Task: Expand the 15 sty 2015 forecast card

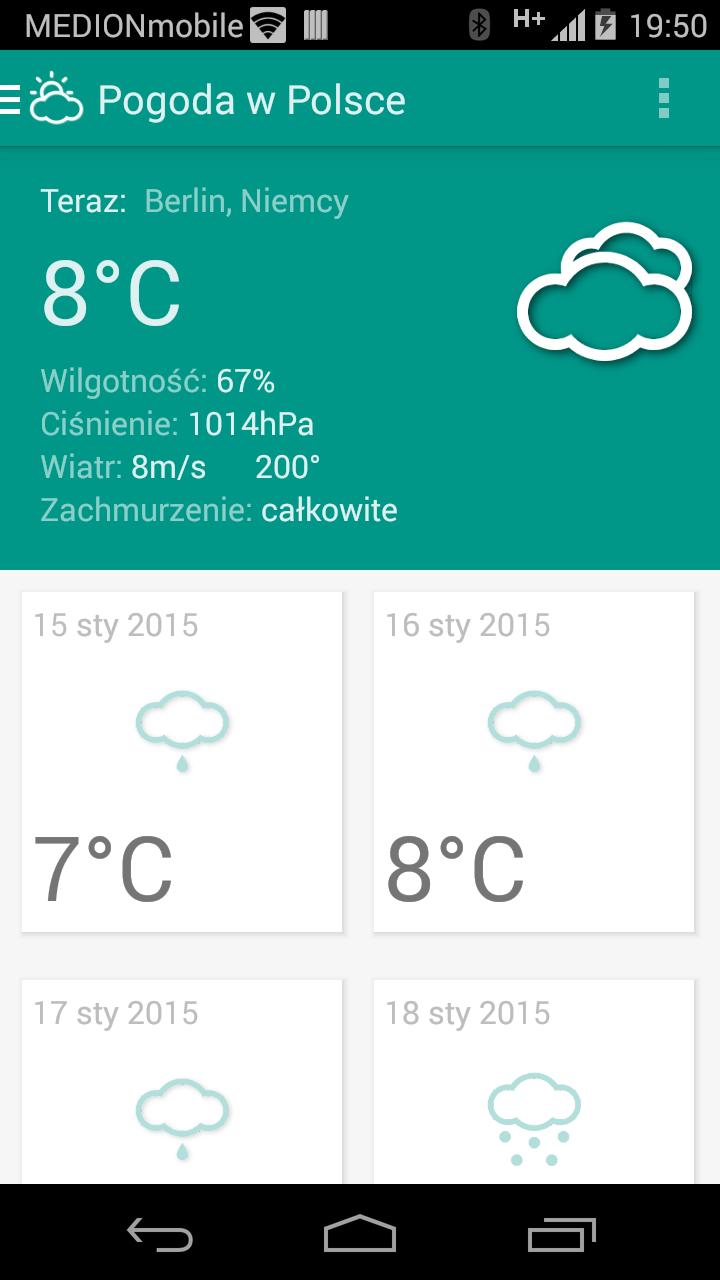Action: [x=181, y=760]
